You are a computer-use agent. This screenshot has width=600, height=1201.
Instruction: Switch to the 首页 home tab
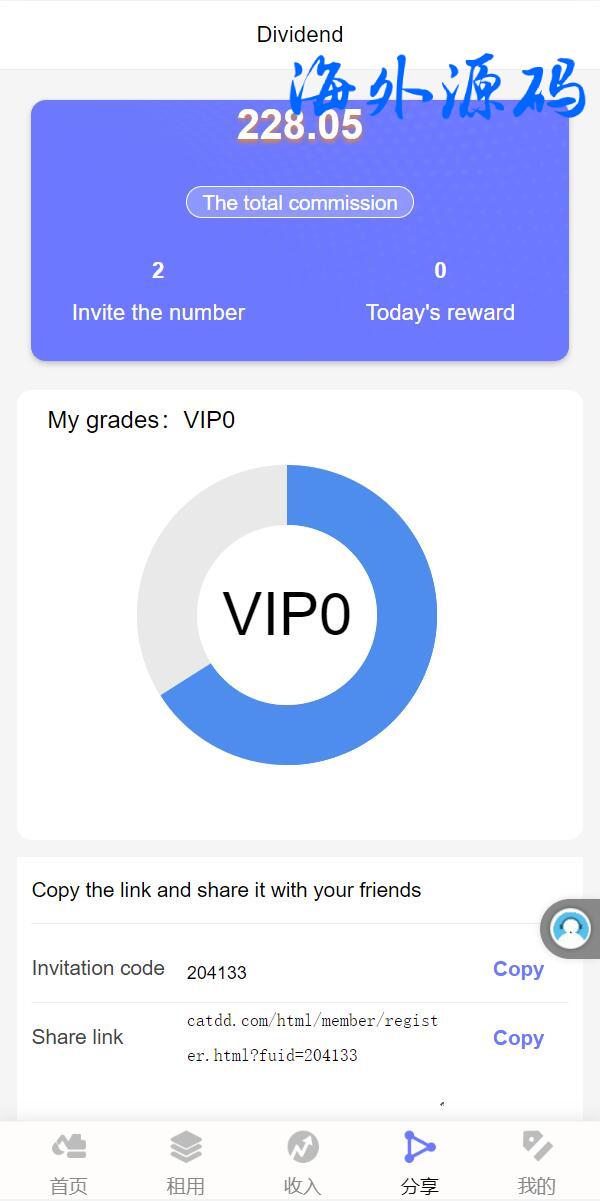point(69,1161)
